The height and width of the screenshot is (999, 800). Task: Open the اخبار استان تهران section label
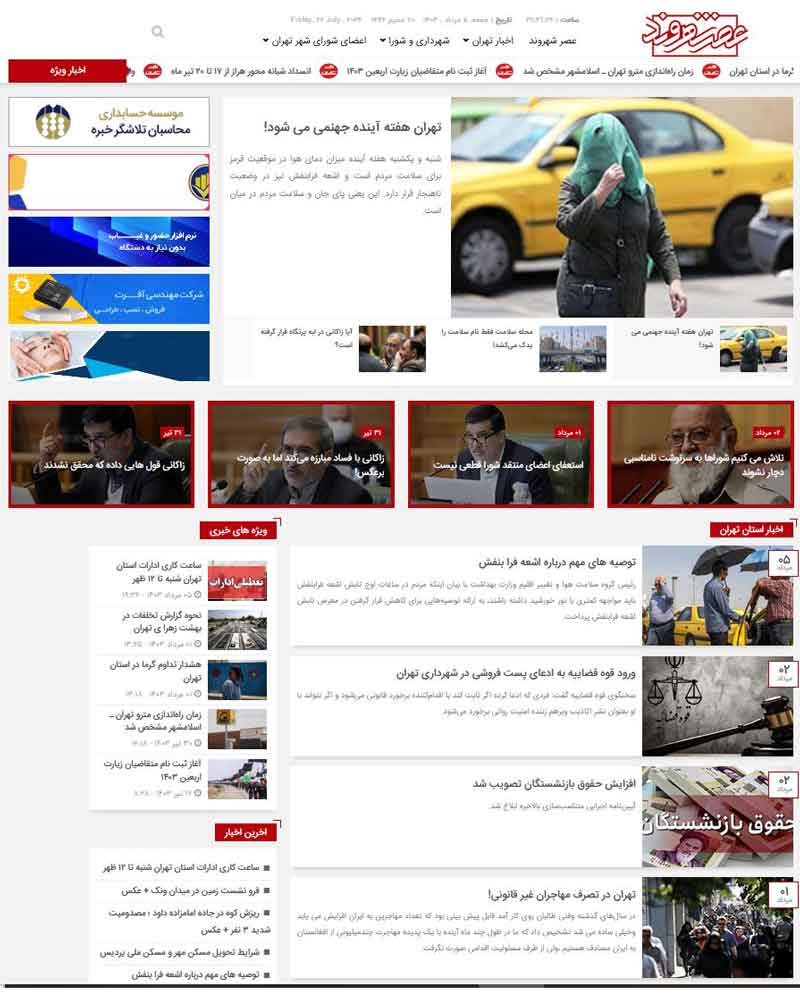pyautogui.click(x=752, y=530)
